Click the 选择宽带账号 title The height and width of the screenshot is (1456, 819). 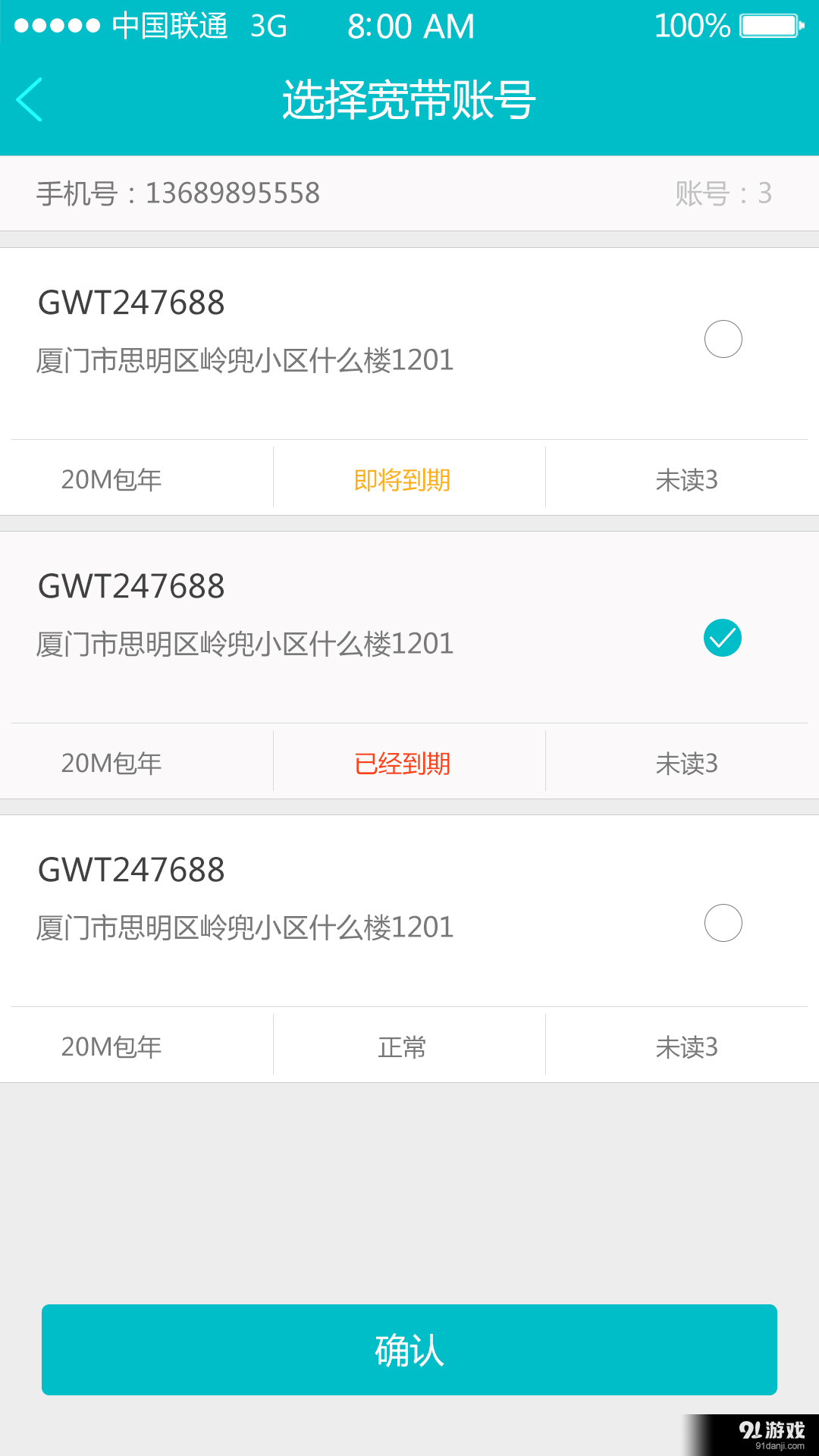coord(409,99)
